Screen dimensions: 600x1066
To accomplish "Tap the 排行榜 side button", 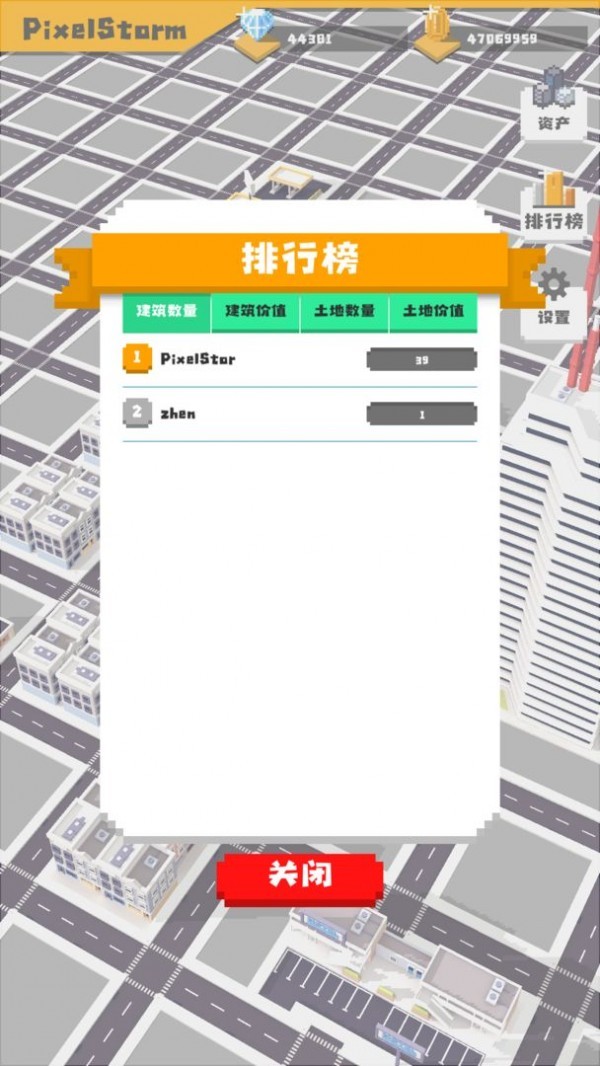I will (x=553, y=203).
